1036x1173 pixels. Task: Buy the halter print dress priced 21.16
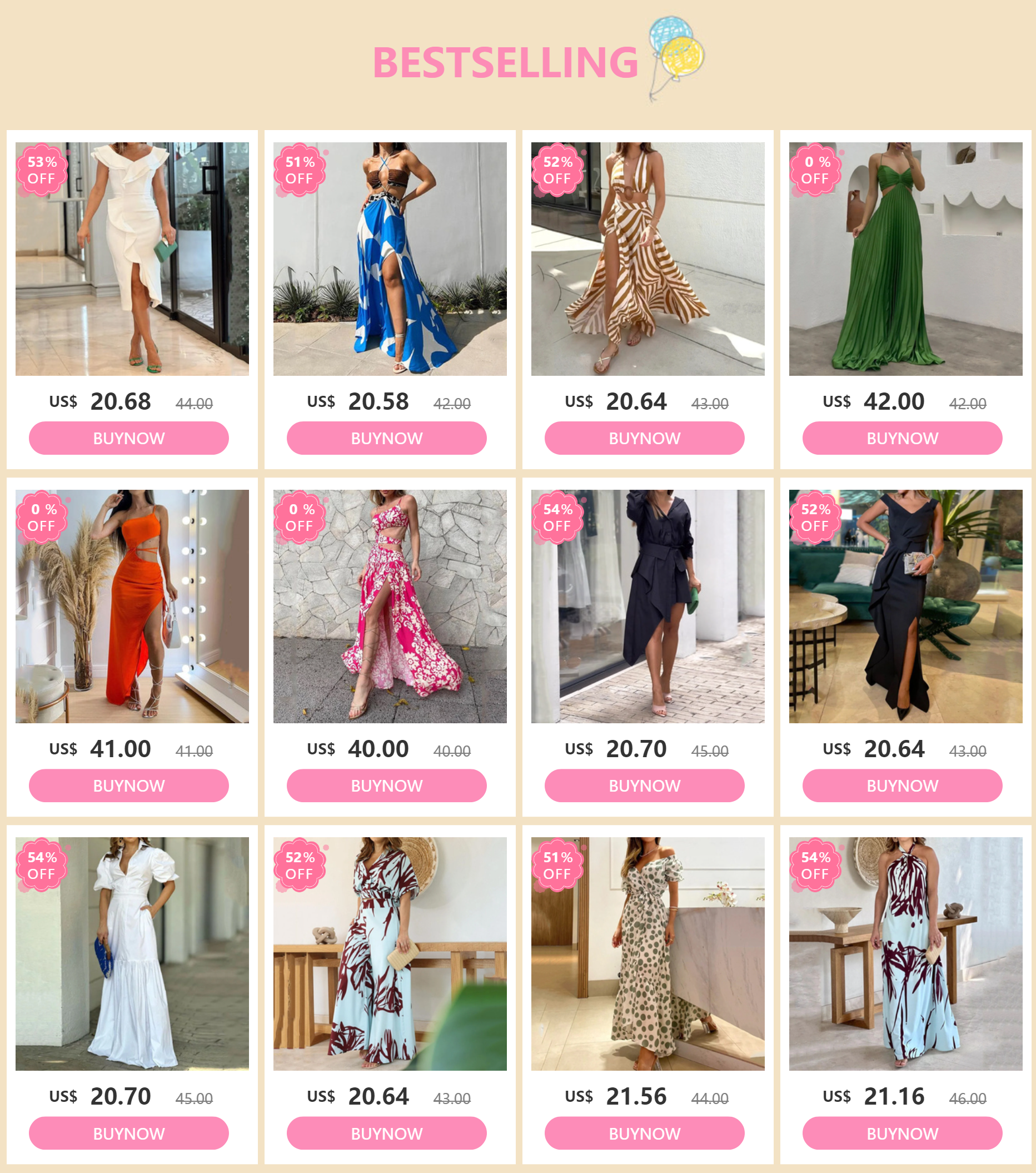click(x=903, y=1133)
